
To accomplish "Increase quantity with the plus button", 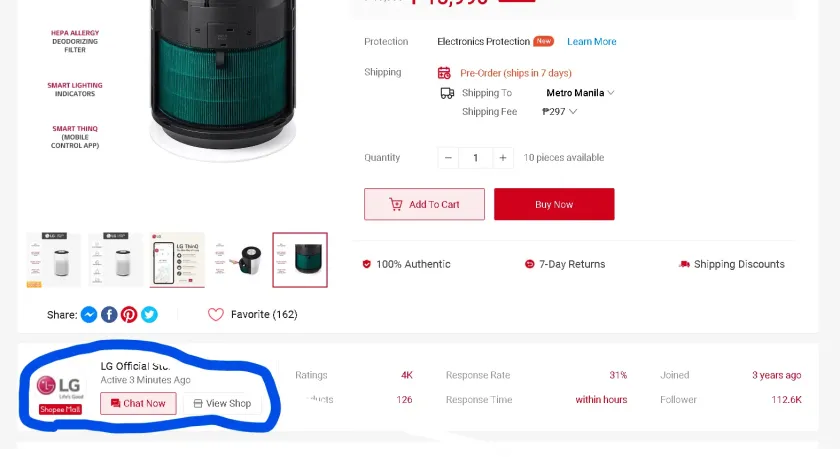I will tap(503, 158).
